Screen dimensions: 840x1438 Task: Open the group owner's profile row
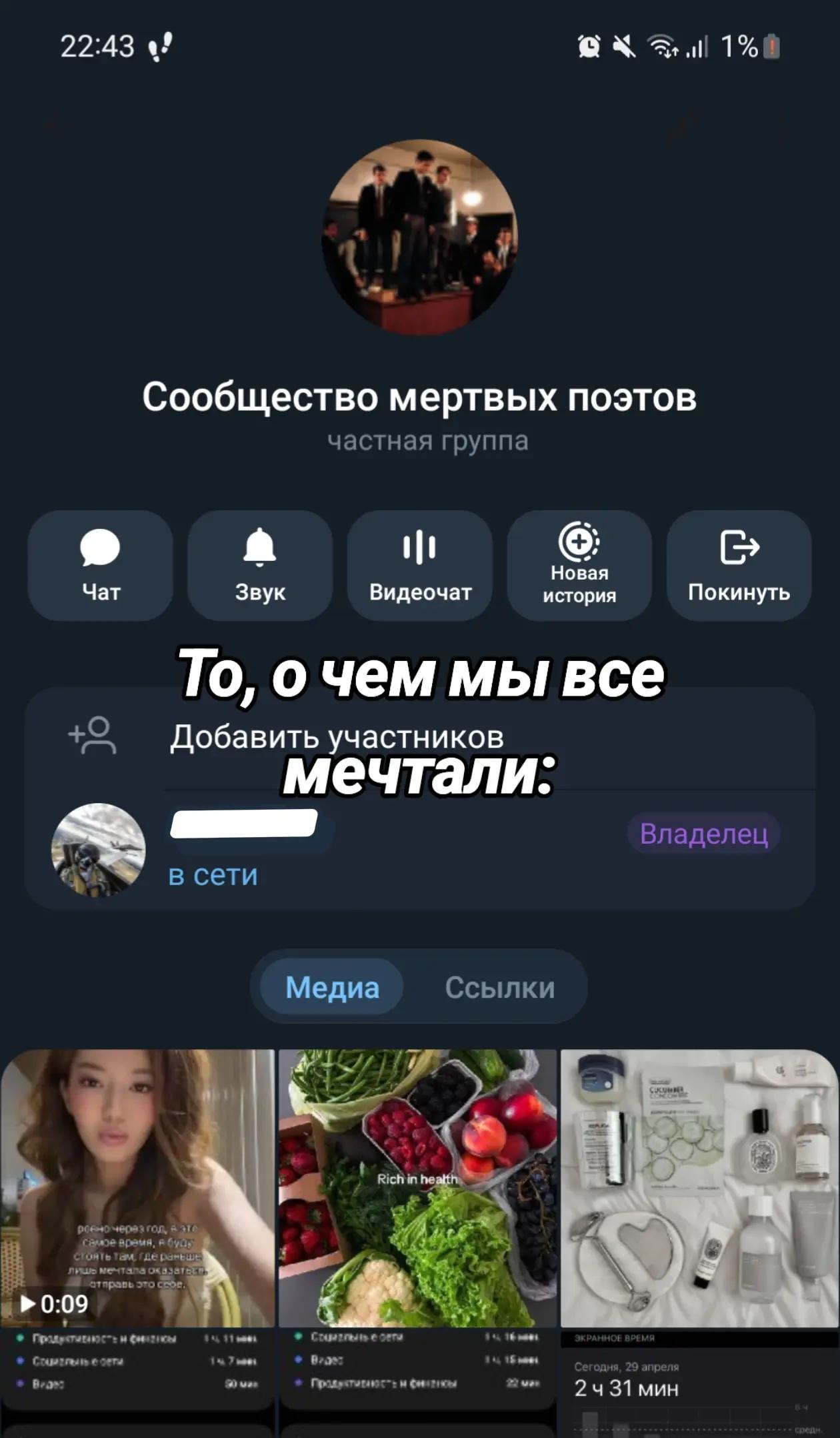420,850
